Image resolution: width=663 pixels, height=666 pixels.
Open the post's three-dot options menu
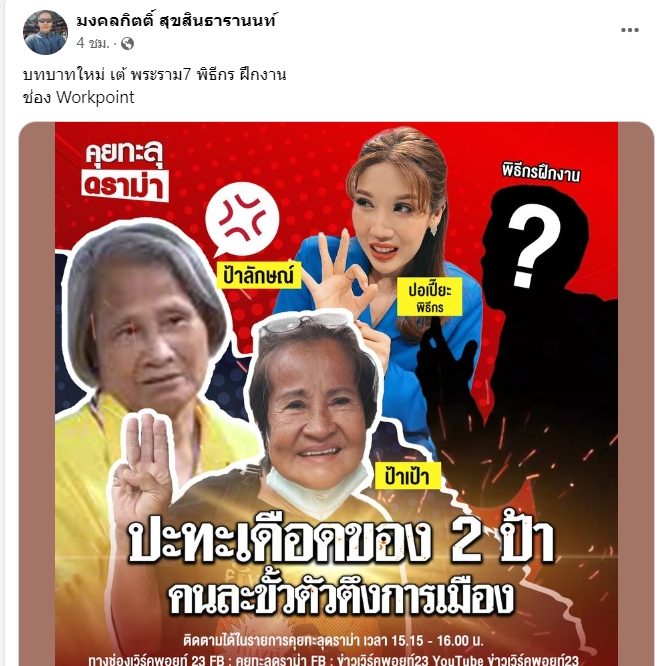629,30
